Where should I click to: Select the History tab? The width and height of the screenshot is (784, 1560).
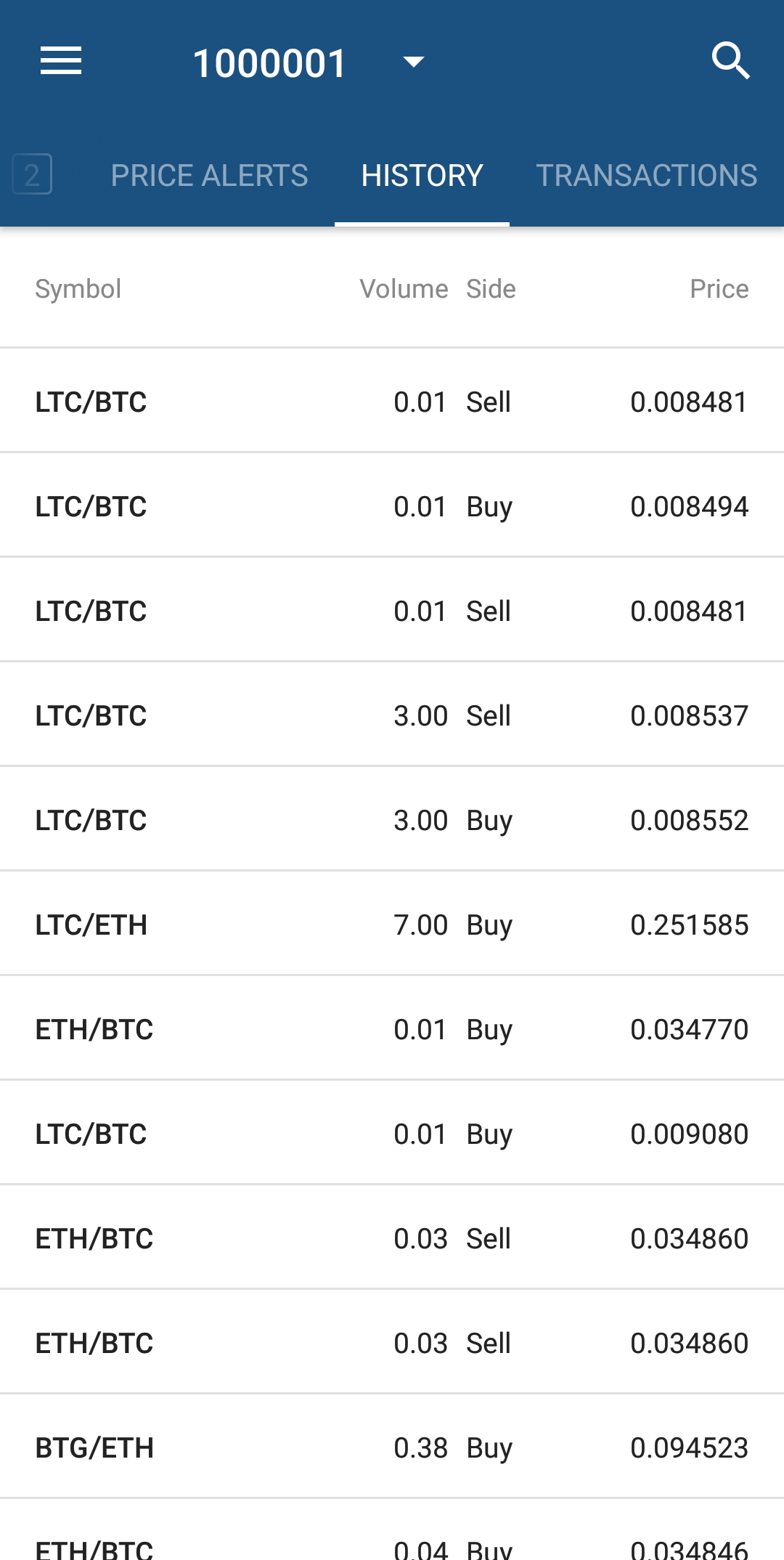pyautogui.click(x=422, y=176)
